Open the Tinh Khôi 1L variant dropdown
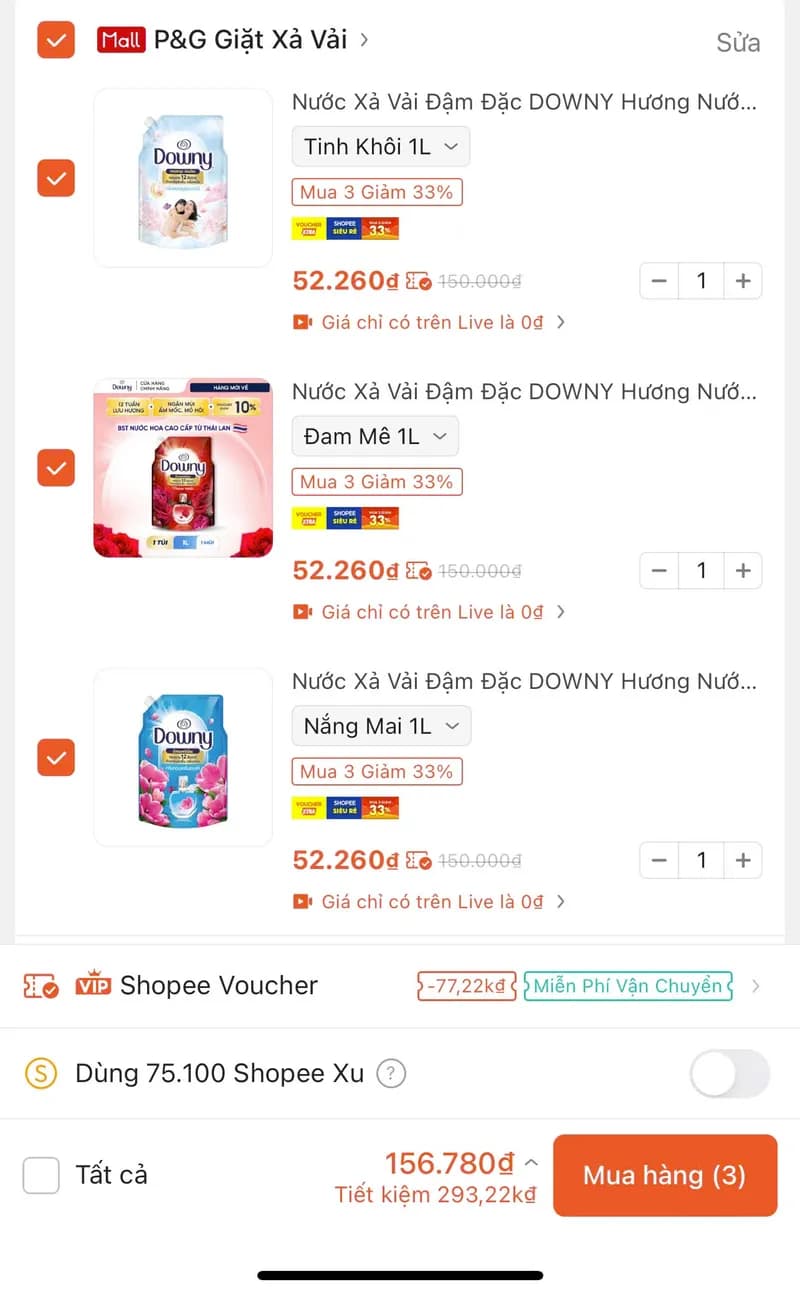The image size is (800, 1295). (x=380, y=146)
